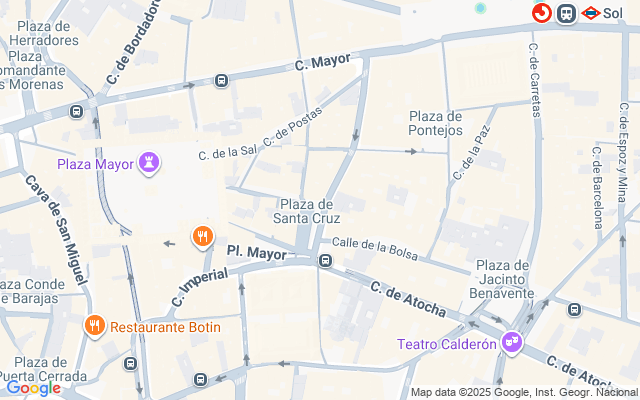Tap the Teatro Calderón theater marker

[x=512, y=343]
